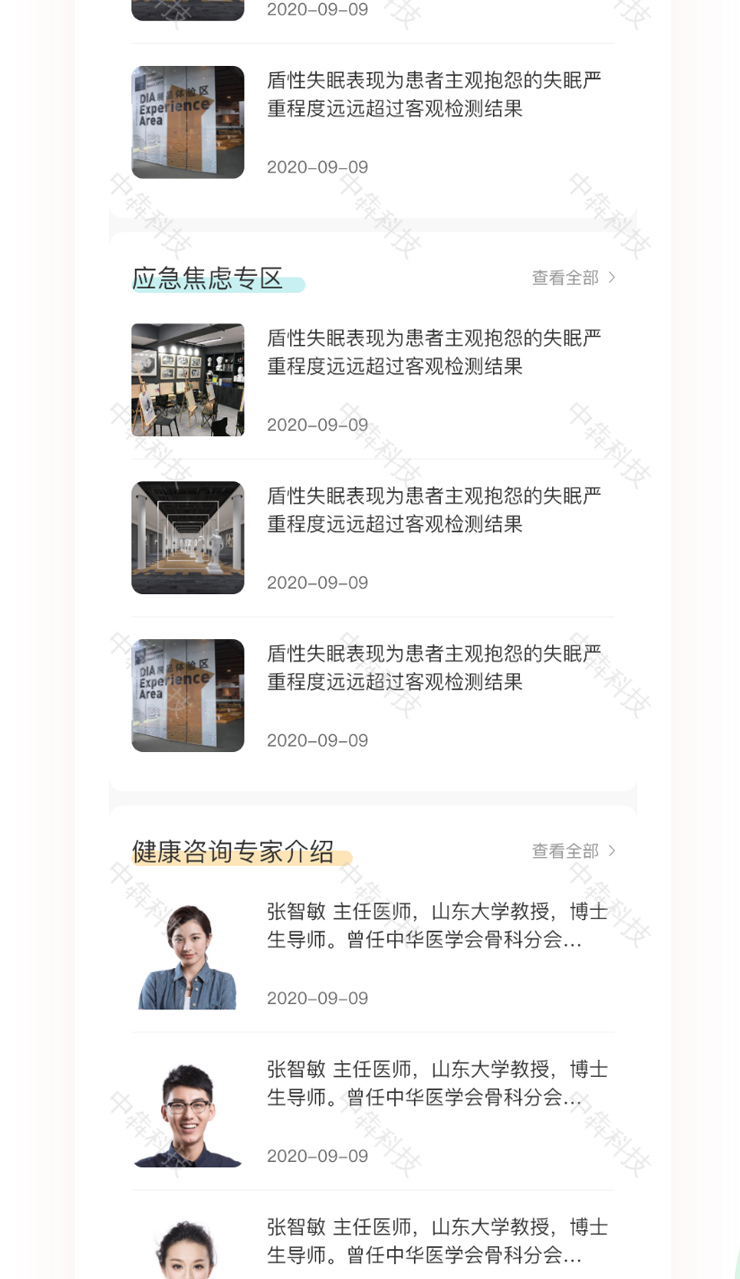The height and width of the screenshot is (1279, 740).
Task: Open the 应急焦虑专区 article with art studio thumbnail
Action: point(373,380)
